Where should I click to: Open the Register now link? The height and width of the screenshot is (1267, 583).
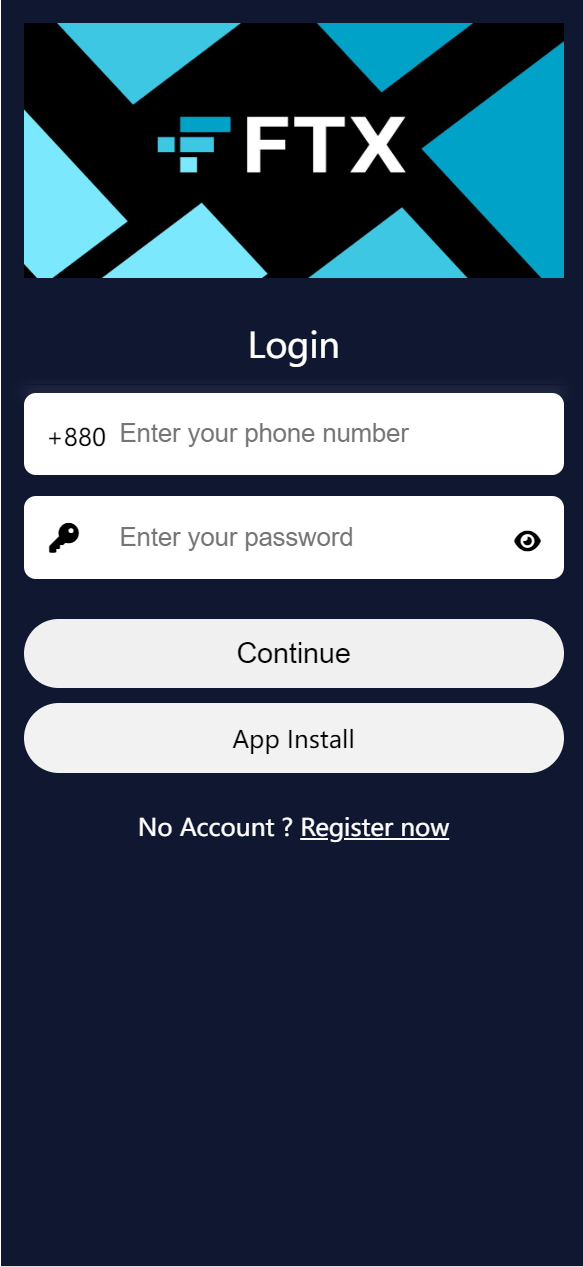[x=375, y=828]
